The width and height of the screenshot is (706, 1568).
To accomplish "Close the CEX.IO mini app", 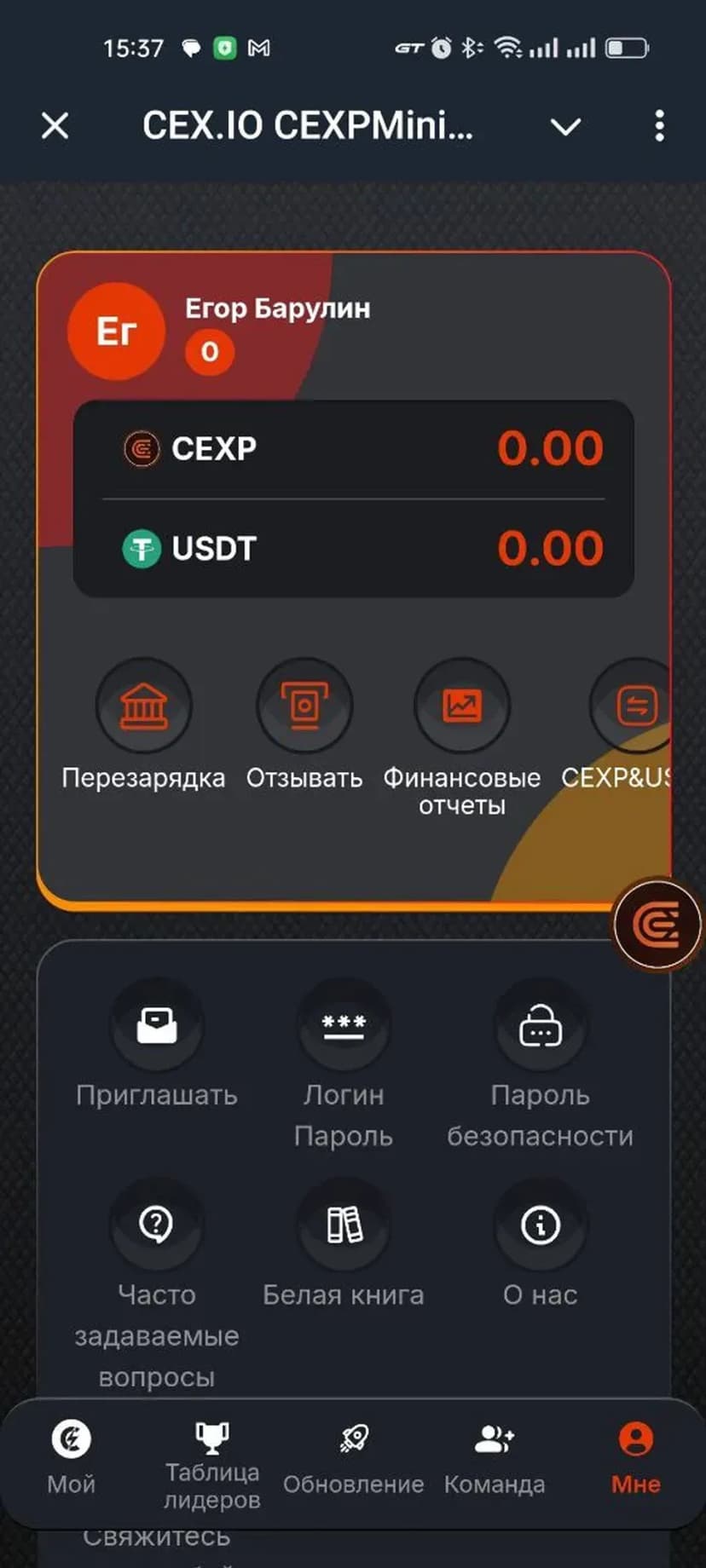I will (x=55, y=126).
